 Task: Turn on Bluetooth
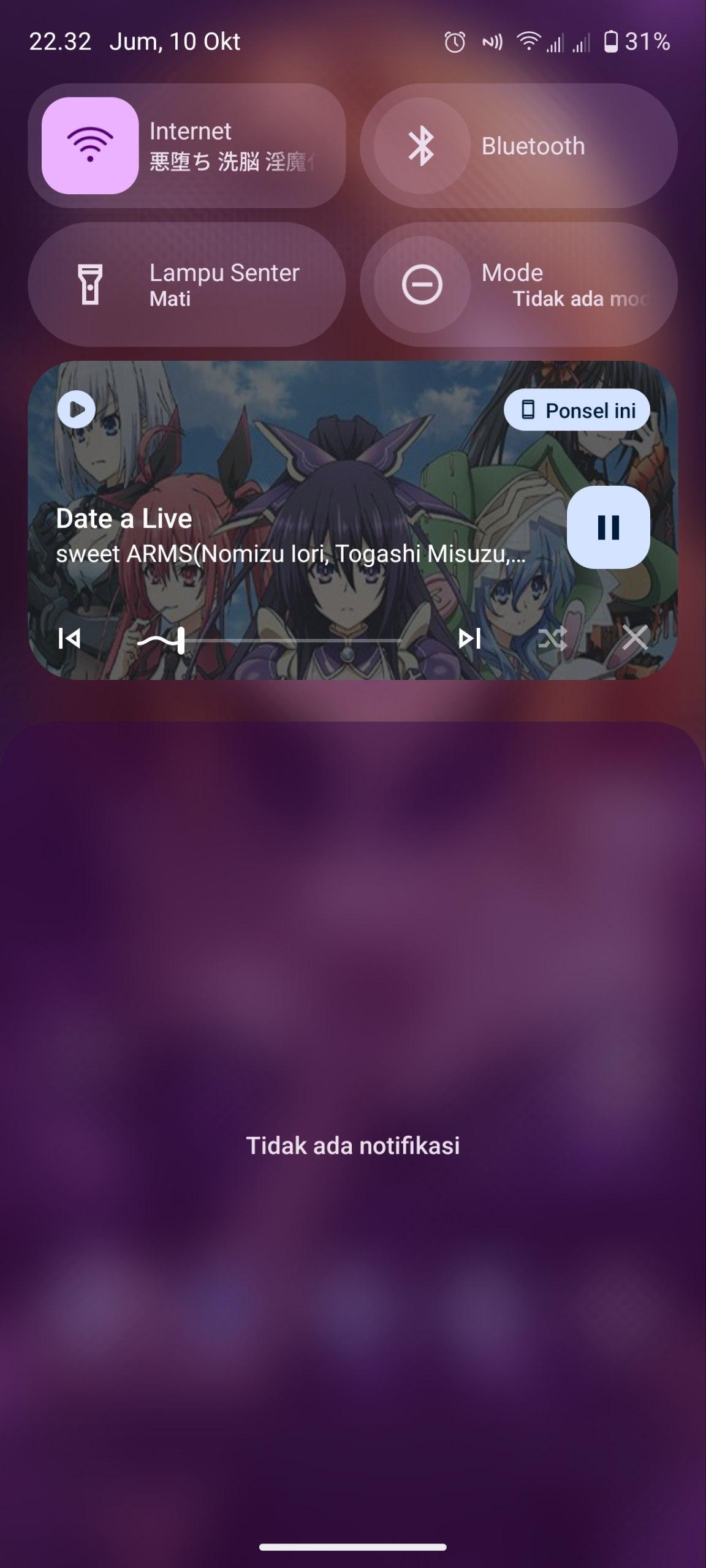[x=422, y=146]
